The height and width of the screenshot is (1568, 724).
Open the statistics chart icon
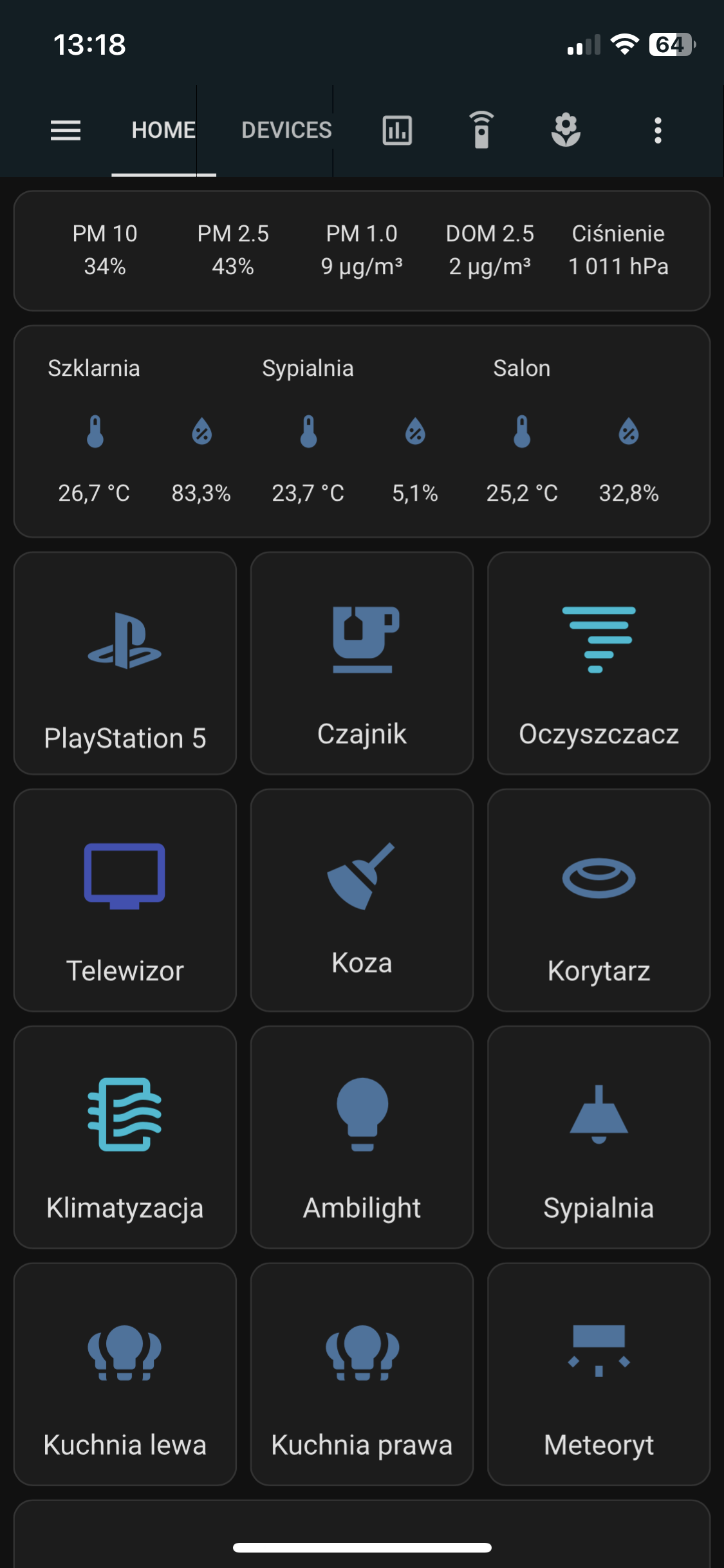(x=397, y=129)
